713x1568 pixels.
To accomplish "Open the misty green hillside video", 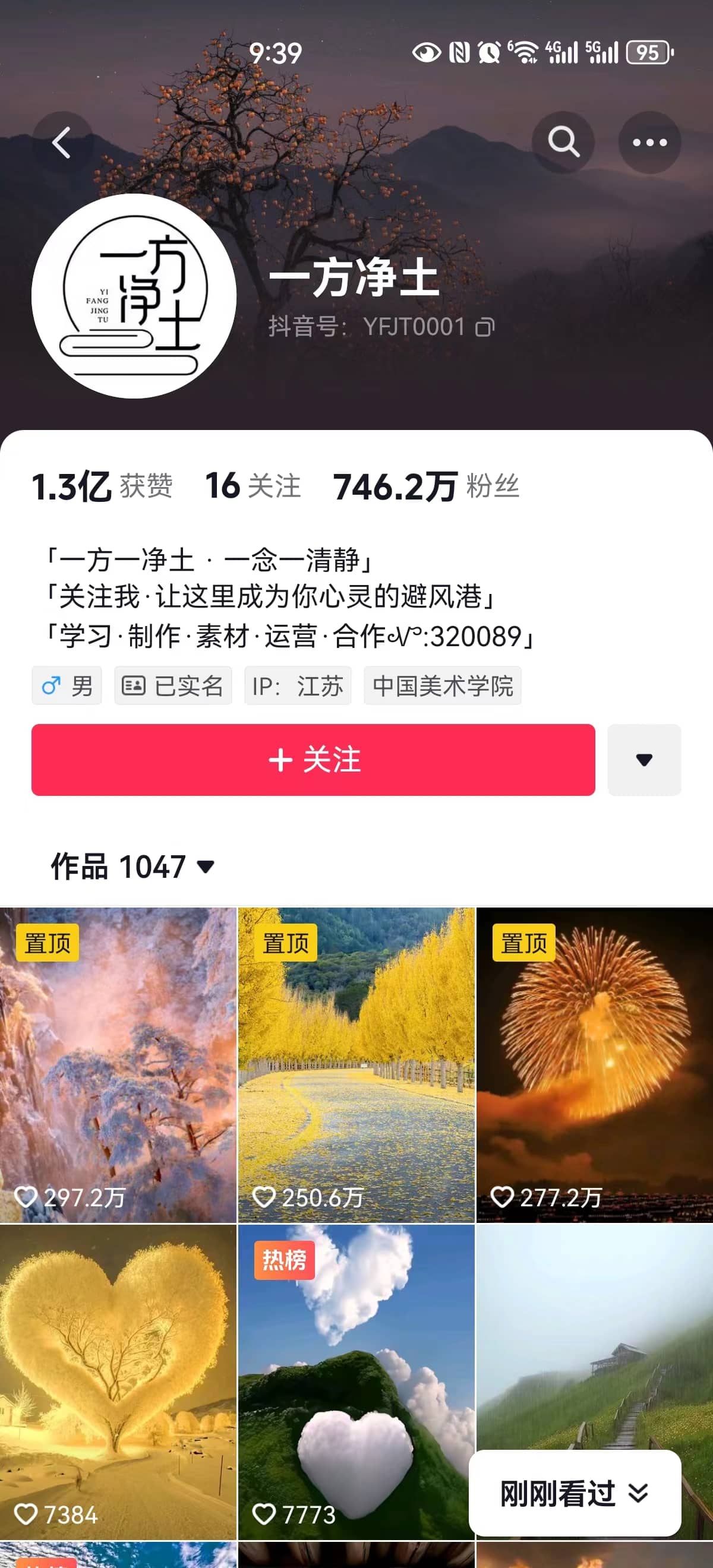I will coord(594,1339).
